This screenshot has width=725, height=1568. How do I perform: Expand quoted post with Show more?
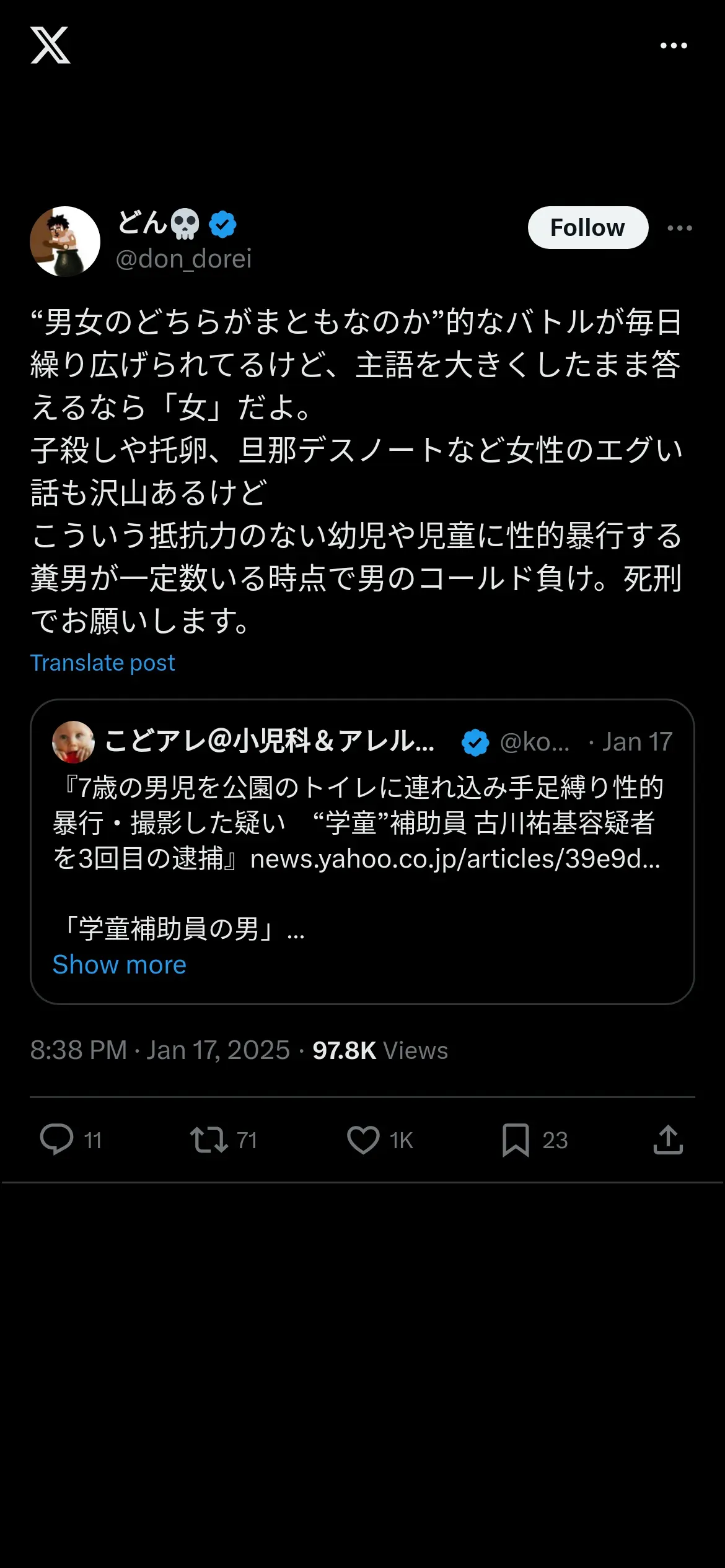tap(119, 965)
